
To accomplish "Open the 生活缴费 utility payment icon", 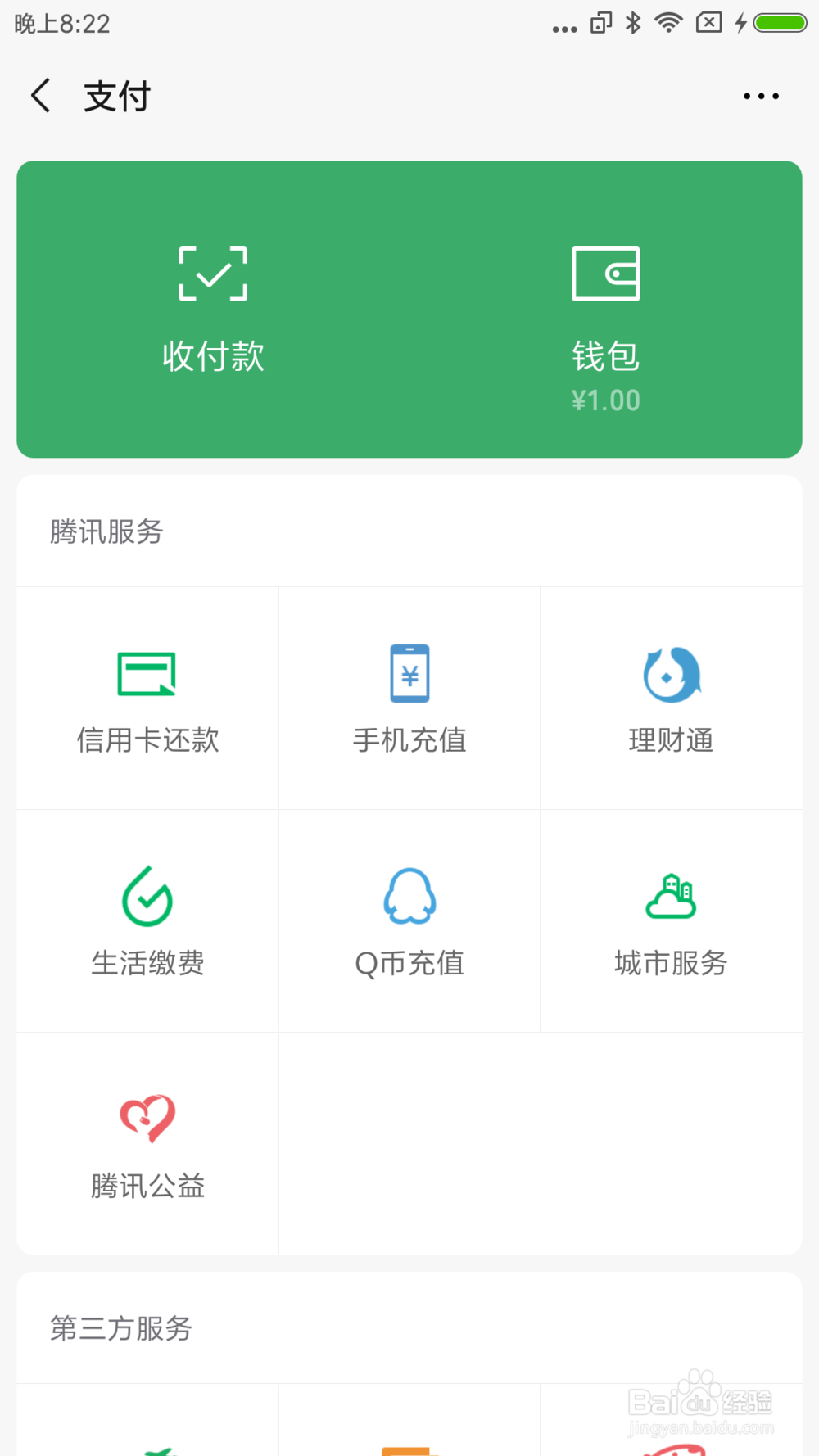I will click(x=147, y=895).
